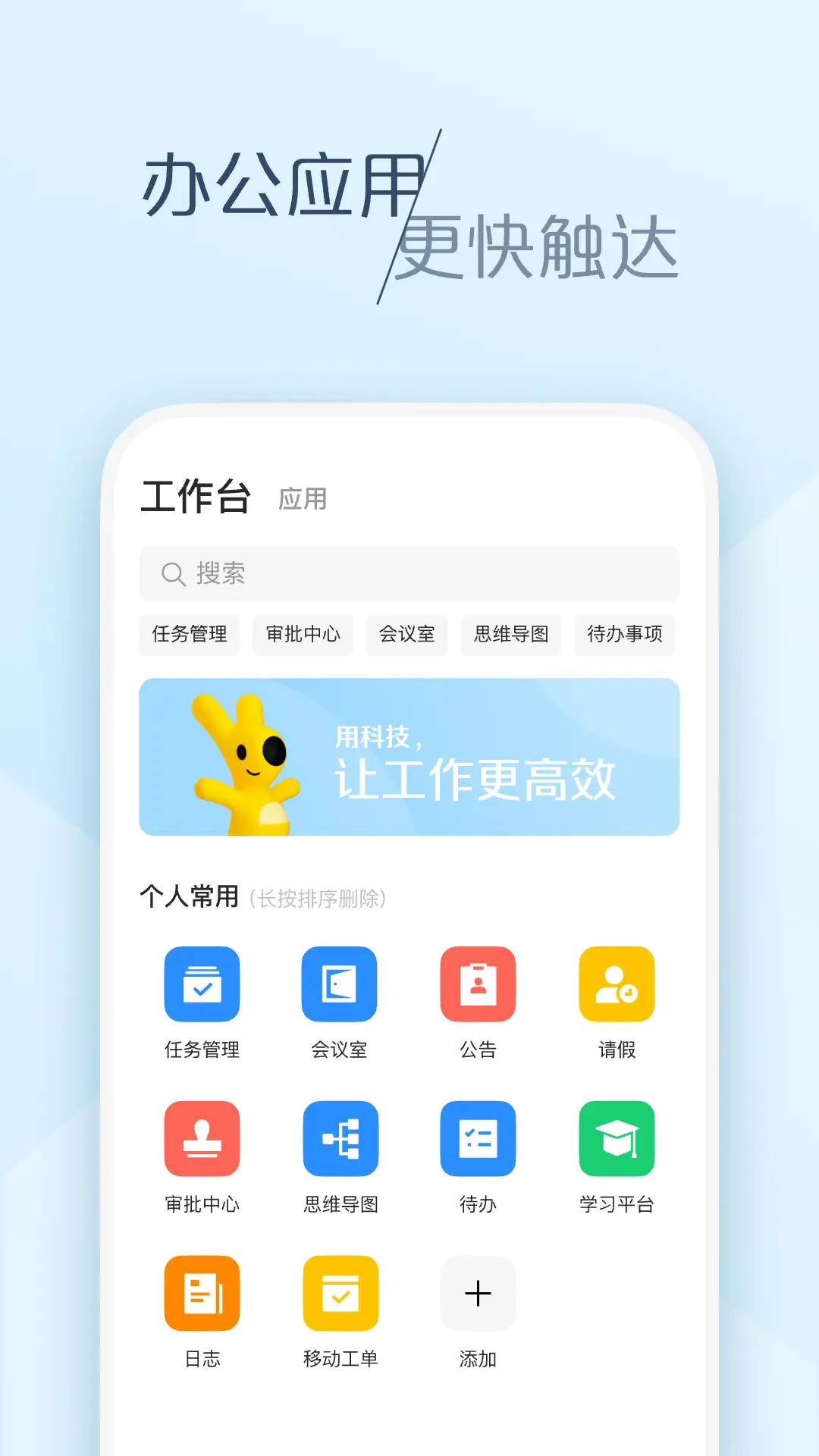Open the 待办 to-do icon

coord(478,1139)
